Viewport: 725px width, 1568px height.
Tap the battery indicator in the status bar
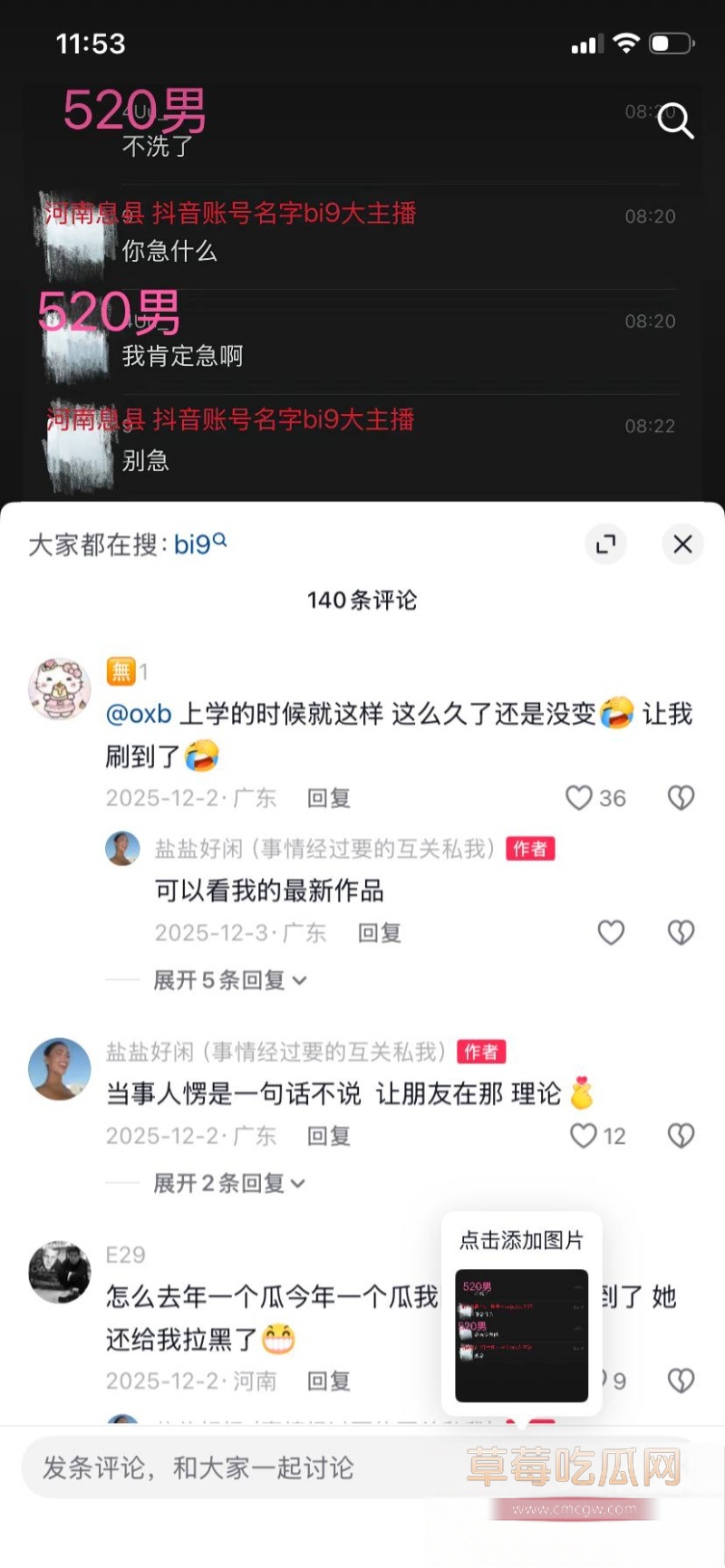click(672, 43)
